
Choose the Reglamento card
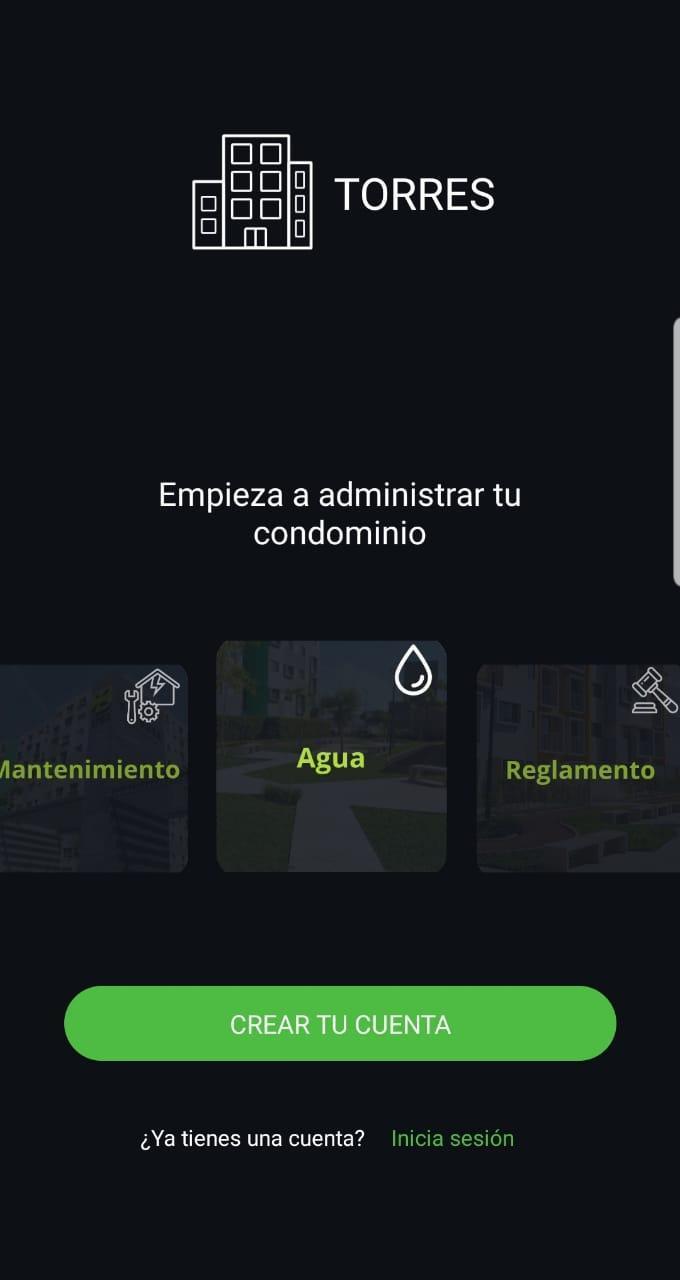click(578, 769)
